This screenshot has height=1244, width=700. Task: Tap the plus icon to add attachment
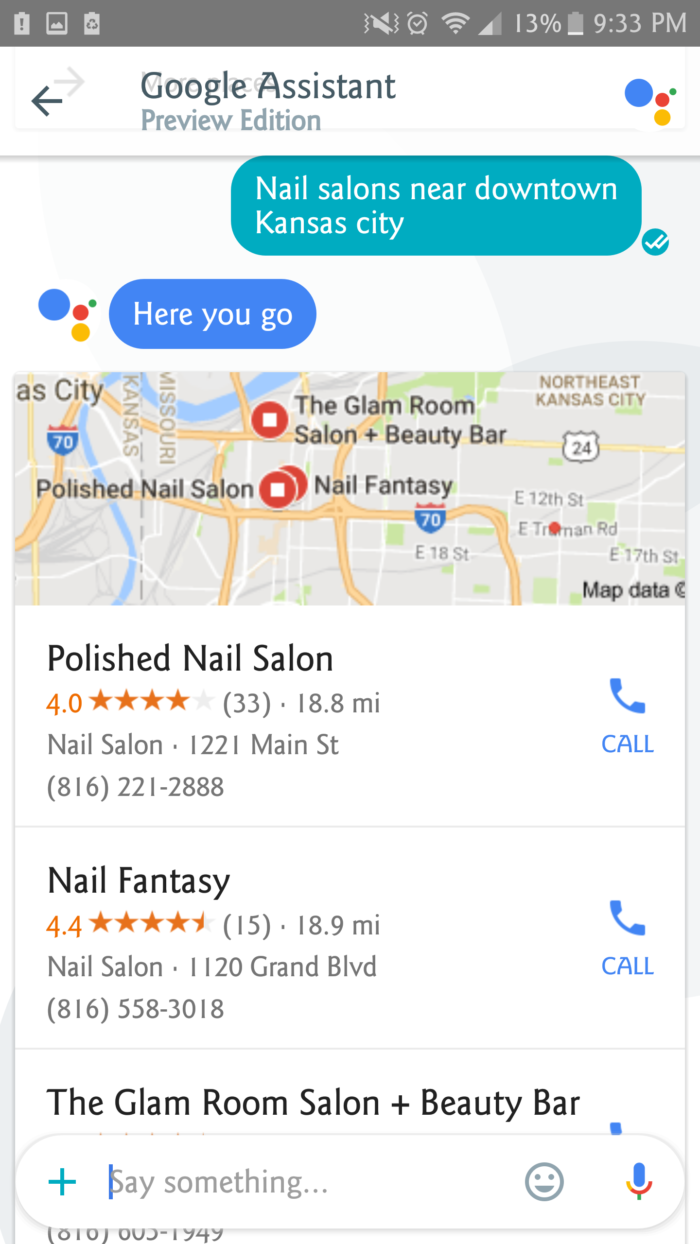(62, 1183)
